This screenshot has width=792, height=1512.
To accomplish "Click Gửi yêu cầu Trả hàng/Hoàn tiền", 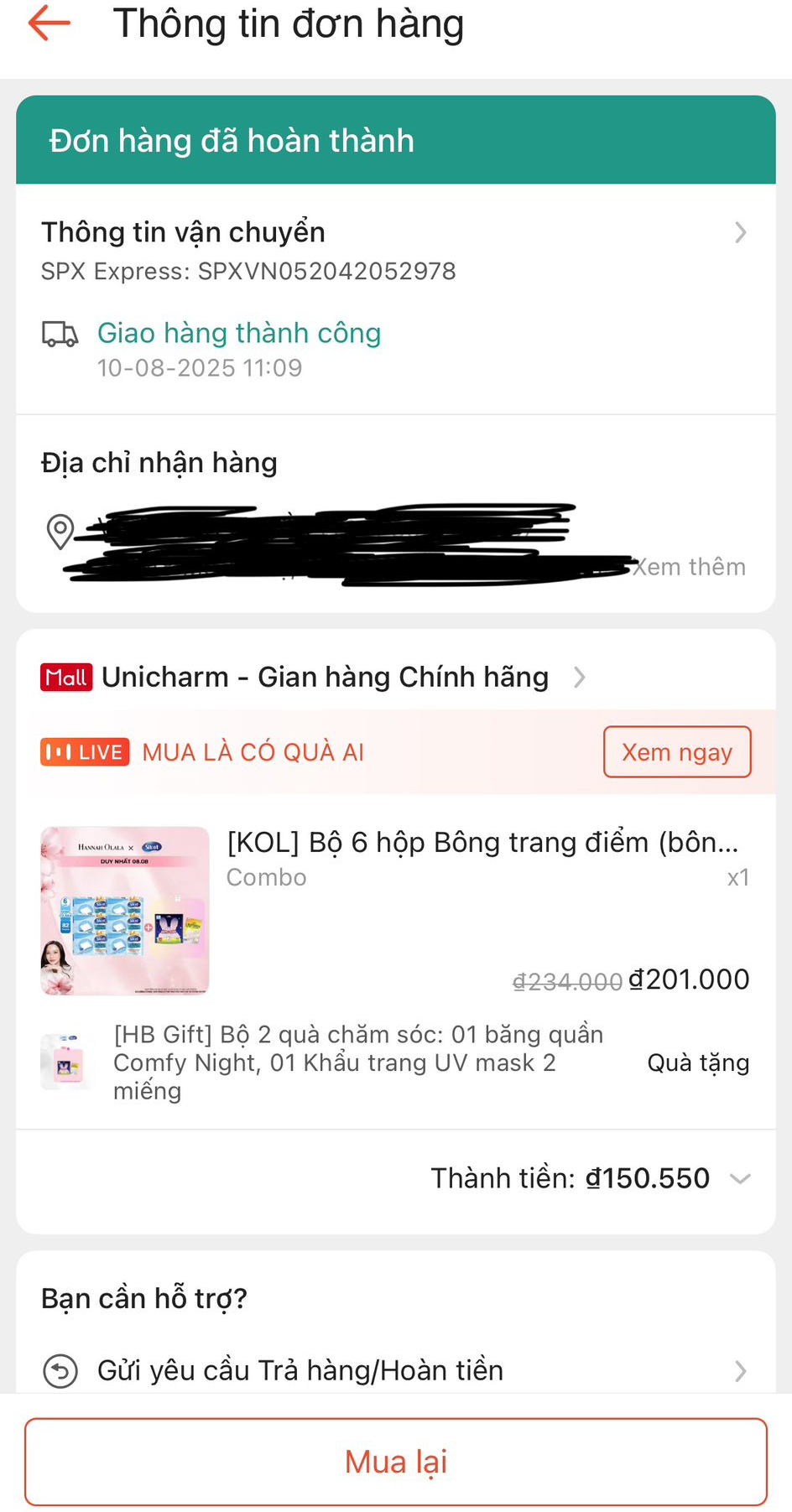I will pyautogui.click(x=299, y=1370).
